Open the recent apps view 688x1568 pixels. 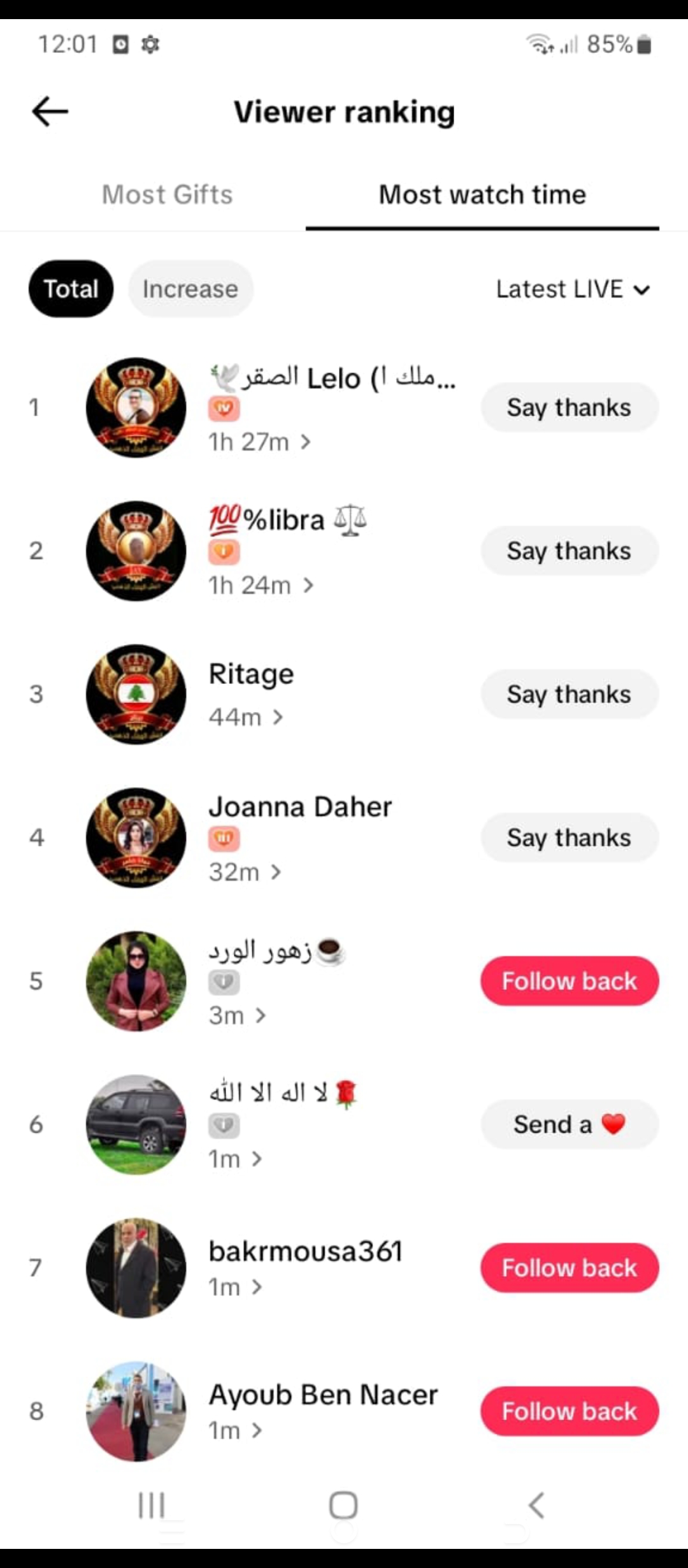pyautogui.click(x=152, y=1506)
